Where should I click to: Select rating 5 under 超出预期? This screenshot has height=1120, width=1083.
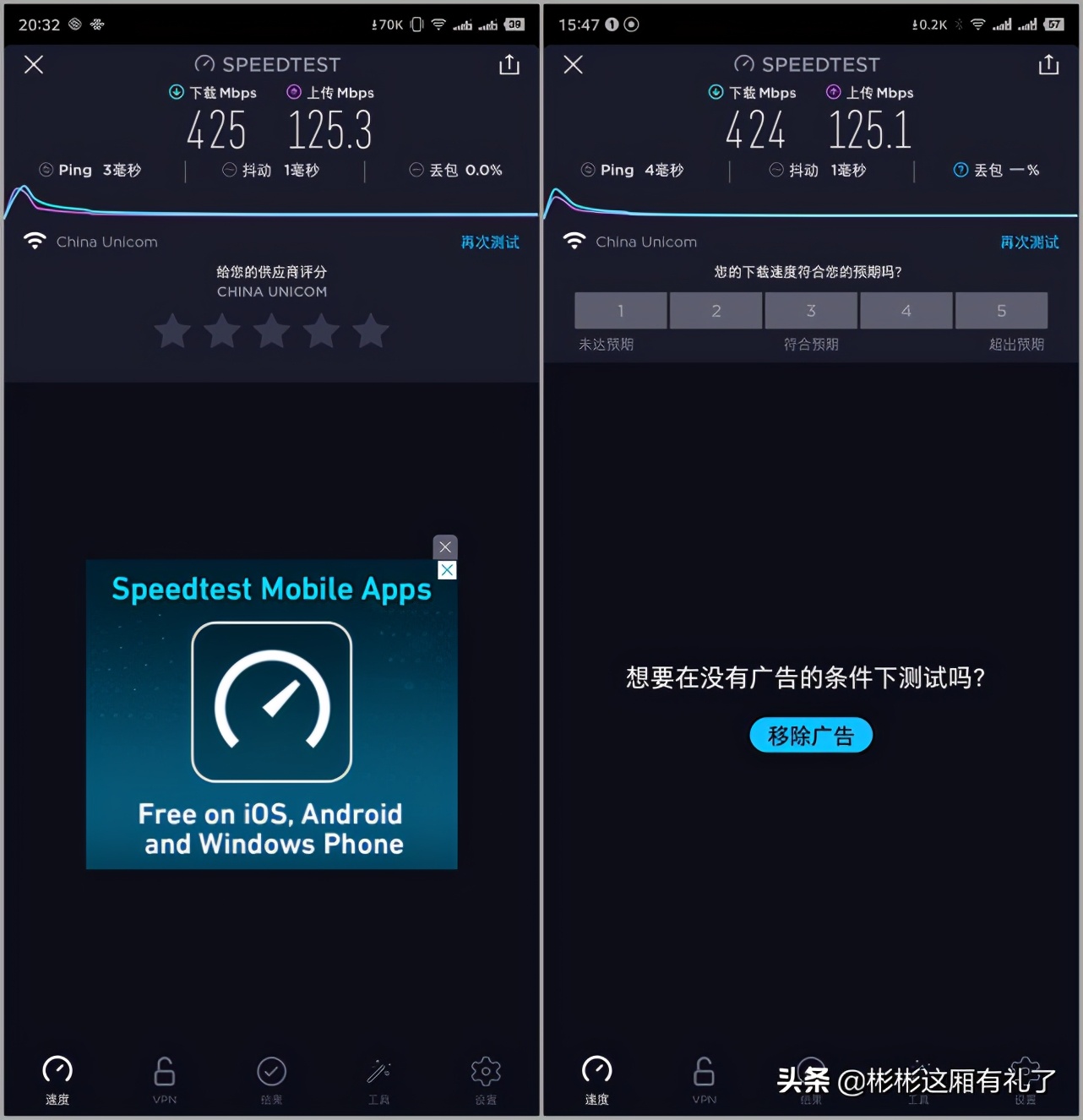tap(1002, 310)
